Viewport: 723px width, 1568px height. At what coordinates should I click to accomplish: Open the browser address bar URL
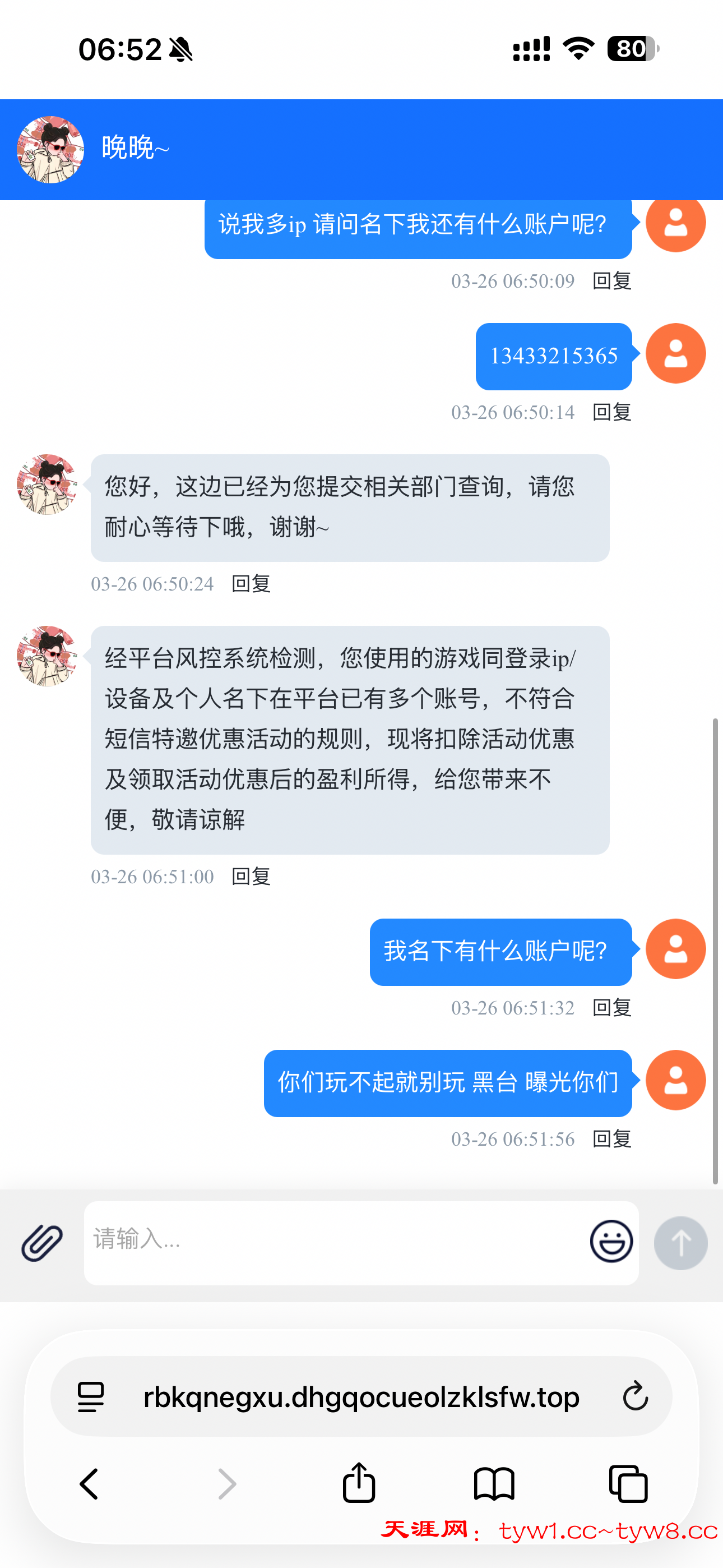coord(360,1397)
